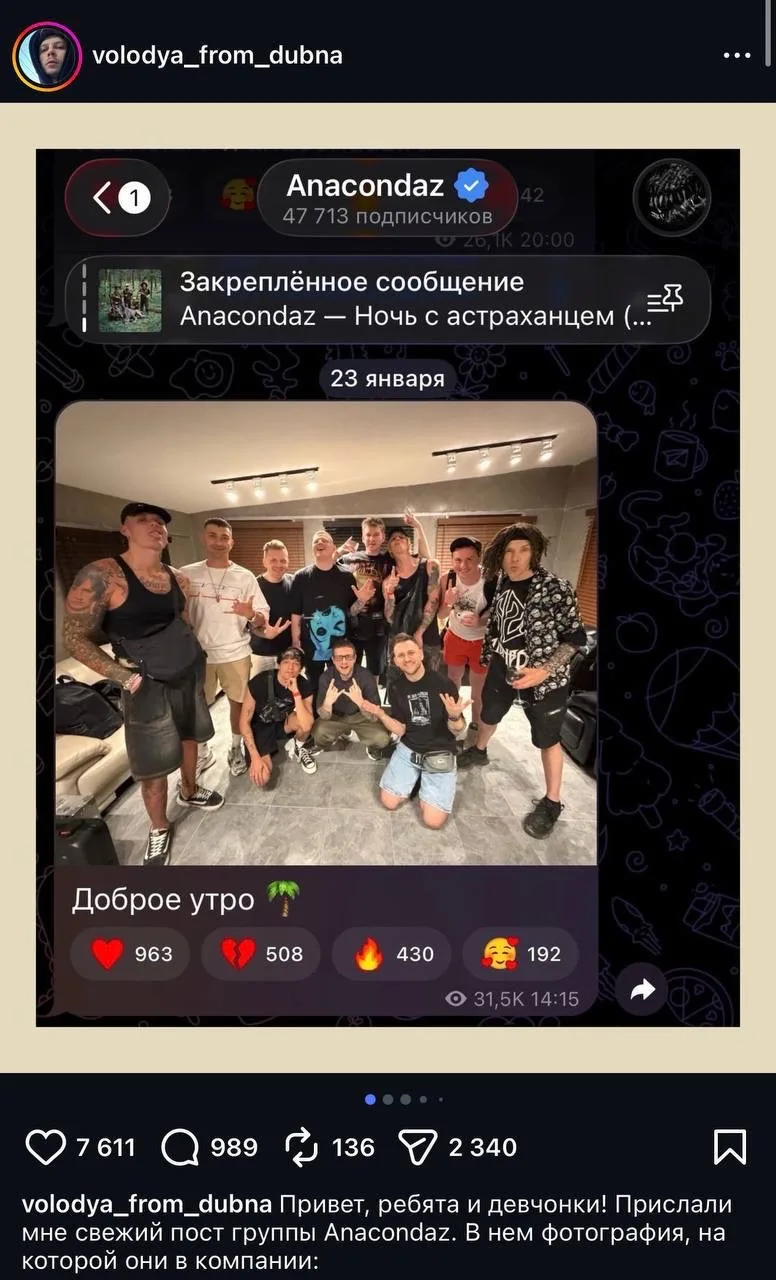776x1280 pixels.
Task: Tap the volodya_from_dubna username in the header
Action: tap(217, 56)
